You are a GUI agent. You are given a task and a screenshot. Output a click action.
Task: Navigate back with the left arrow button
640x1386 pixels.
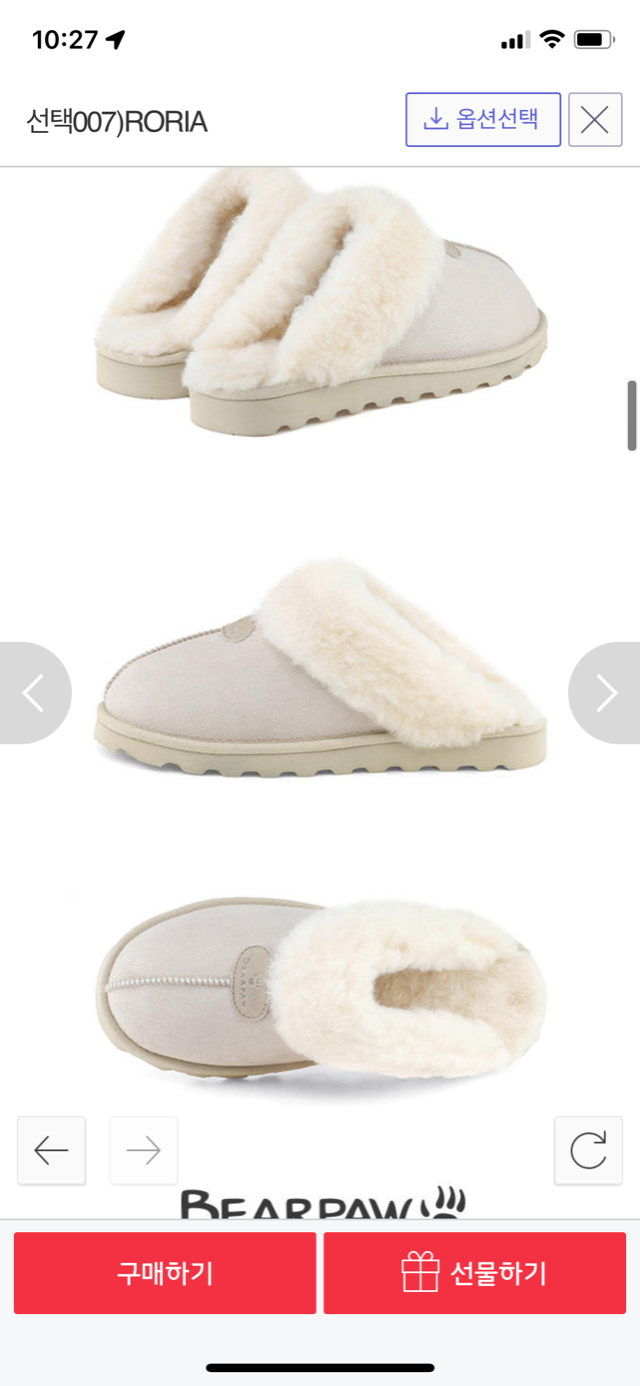pyautogui.click(x=52, y=1151)
